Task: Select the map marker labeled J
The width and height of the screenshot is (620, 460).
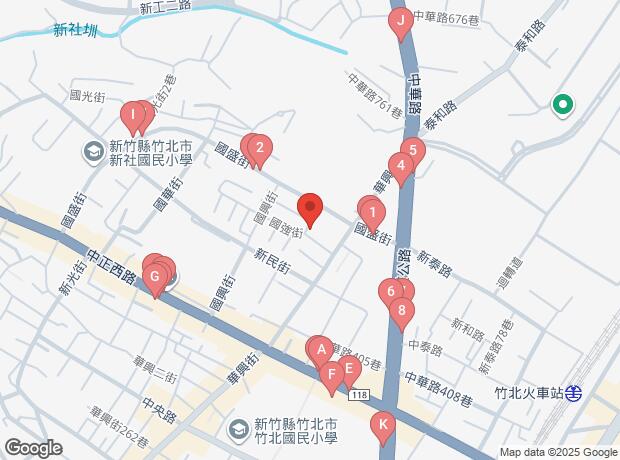Action: (x=401, y=21)
